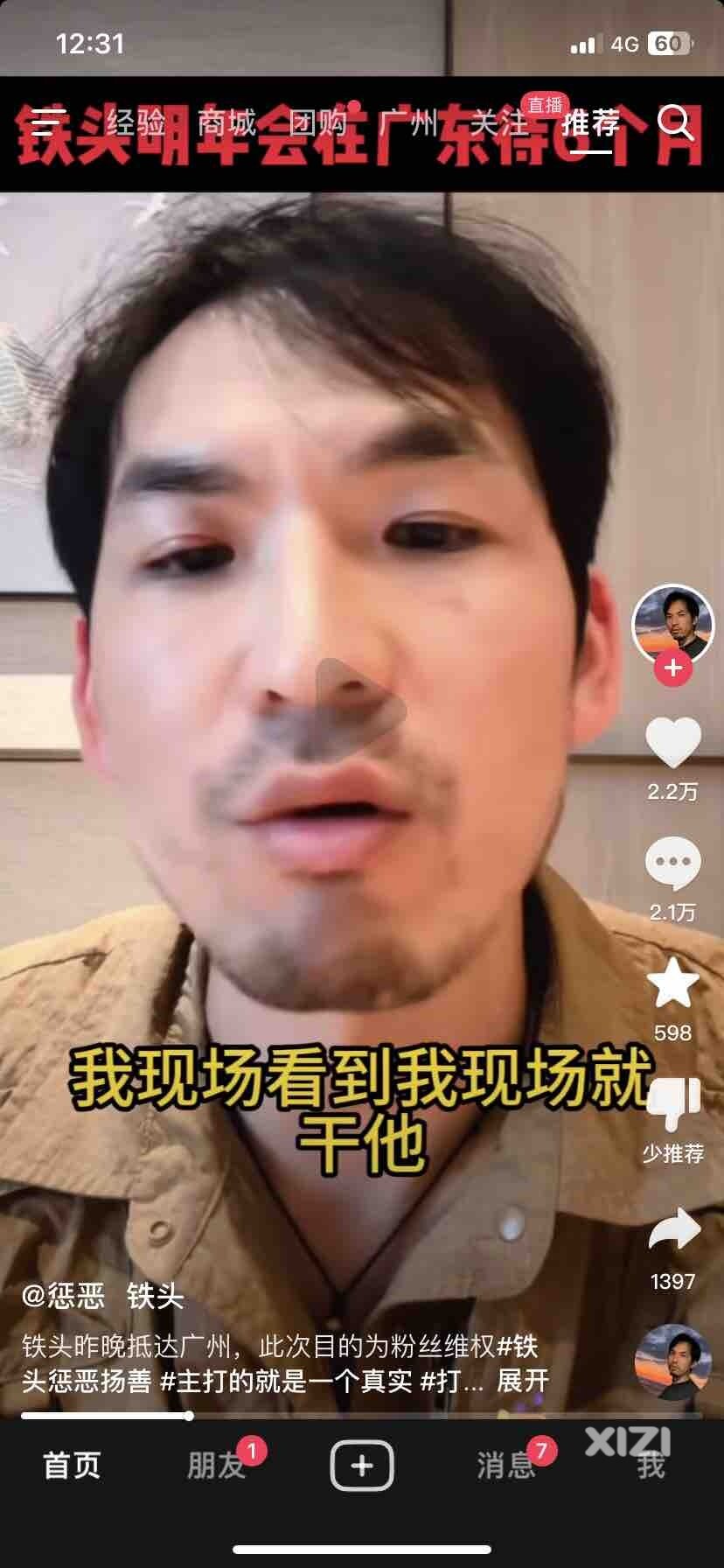Viewport: 724px width, 1568px height.
Task: Play the paused video
Action: point(361,706)
